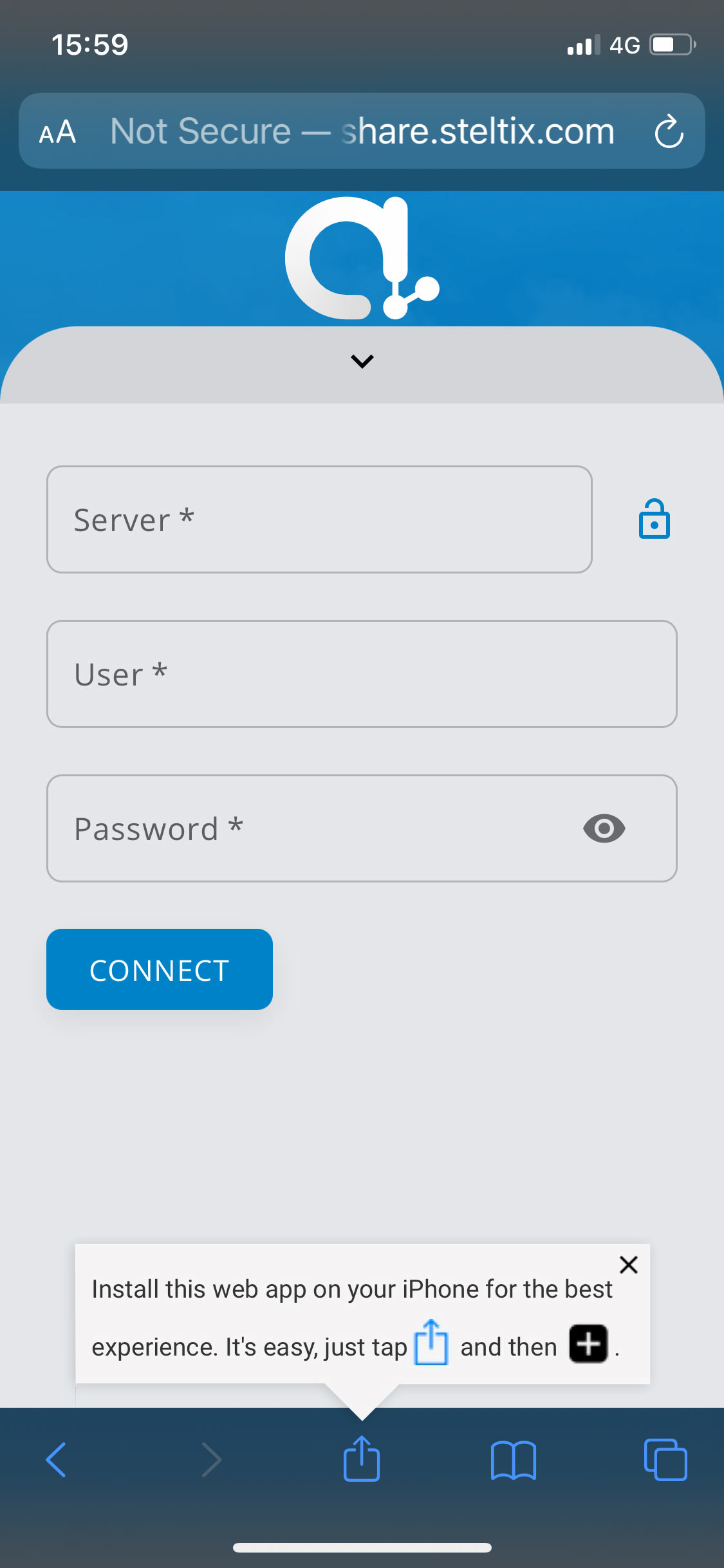Tap the Server input field
Viewport: 724px width, 1568px height.
319,519
